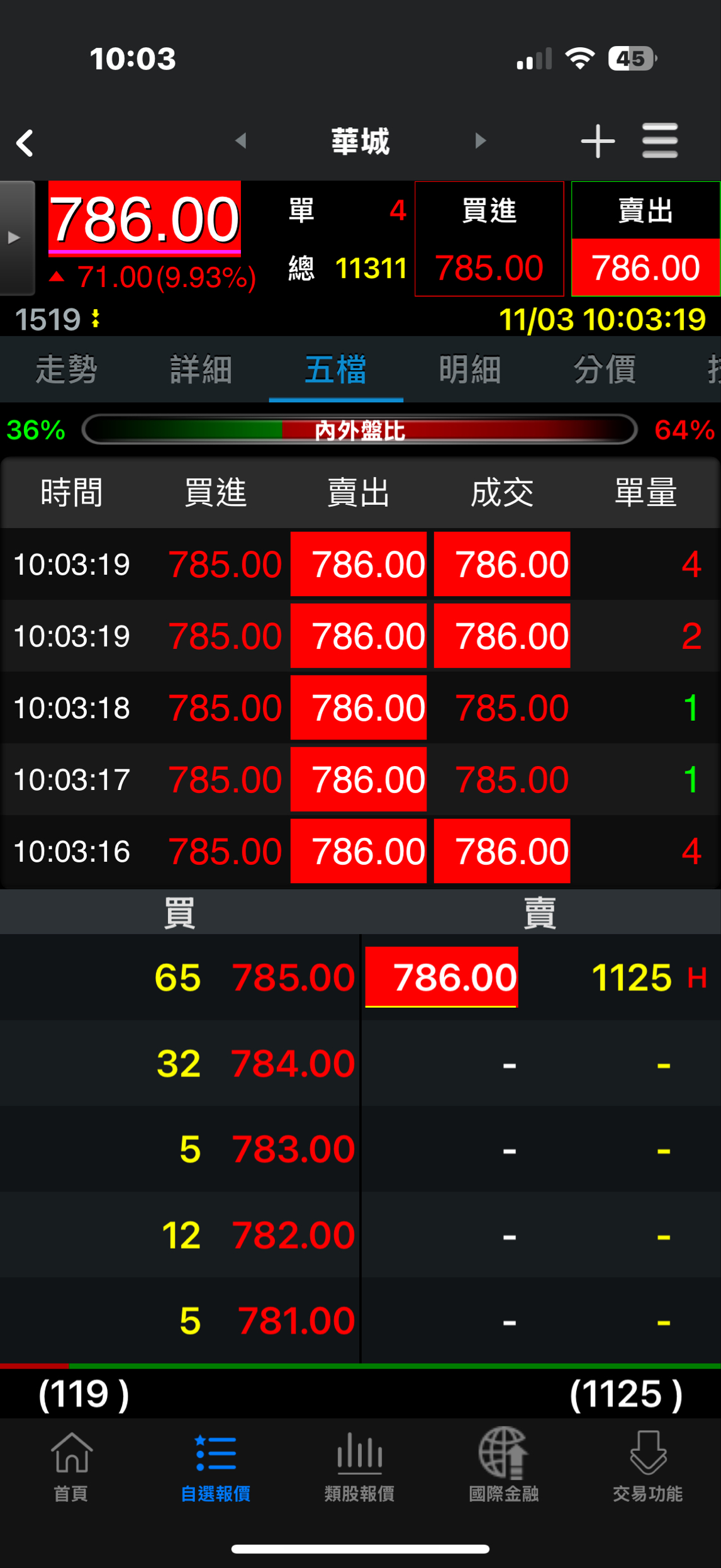Screen dimensions: 721x1568
Task: Open 國際金融 in bottom navigation
Action: (x=503, y=1467)
